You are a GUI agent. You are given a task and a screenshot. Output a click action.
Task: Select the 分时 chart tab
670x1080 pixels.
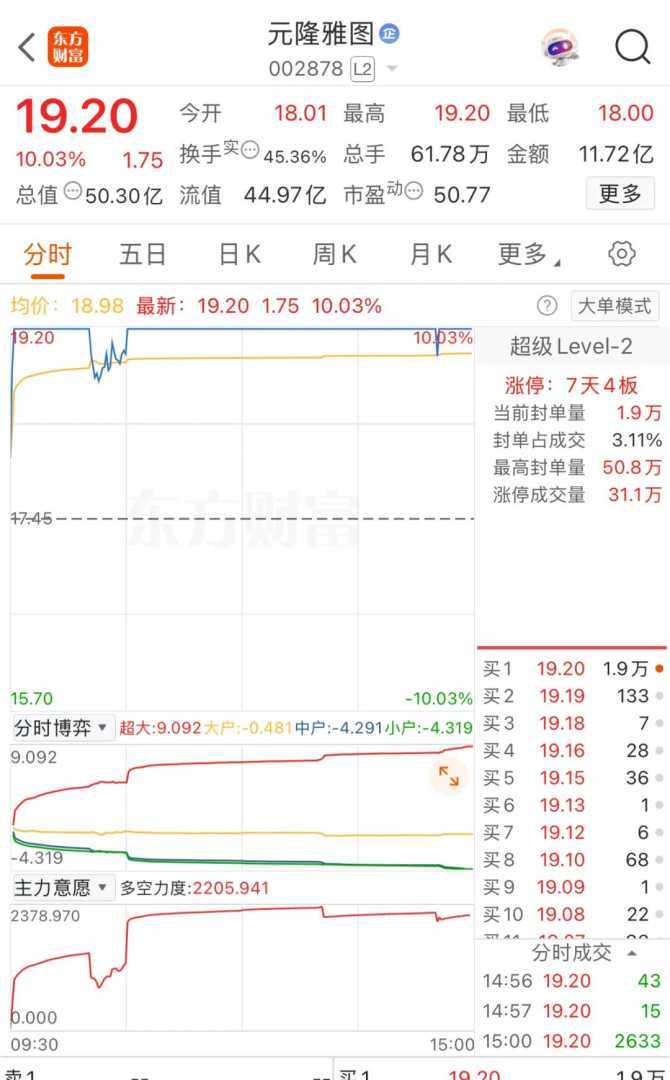47,254
